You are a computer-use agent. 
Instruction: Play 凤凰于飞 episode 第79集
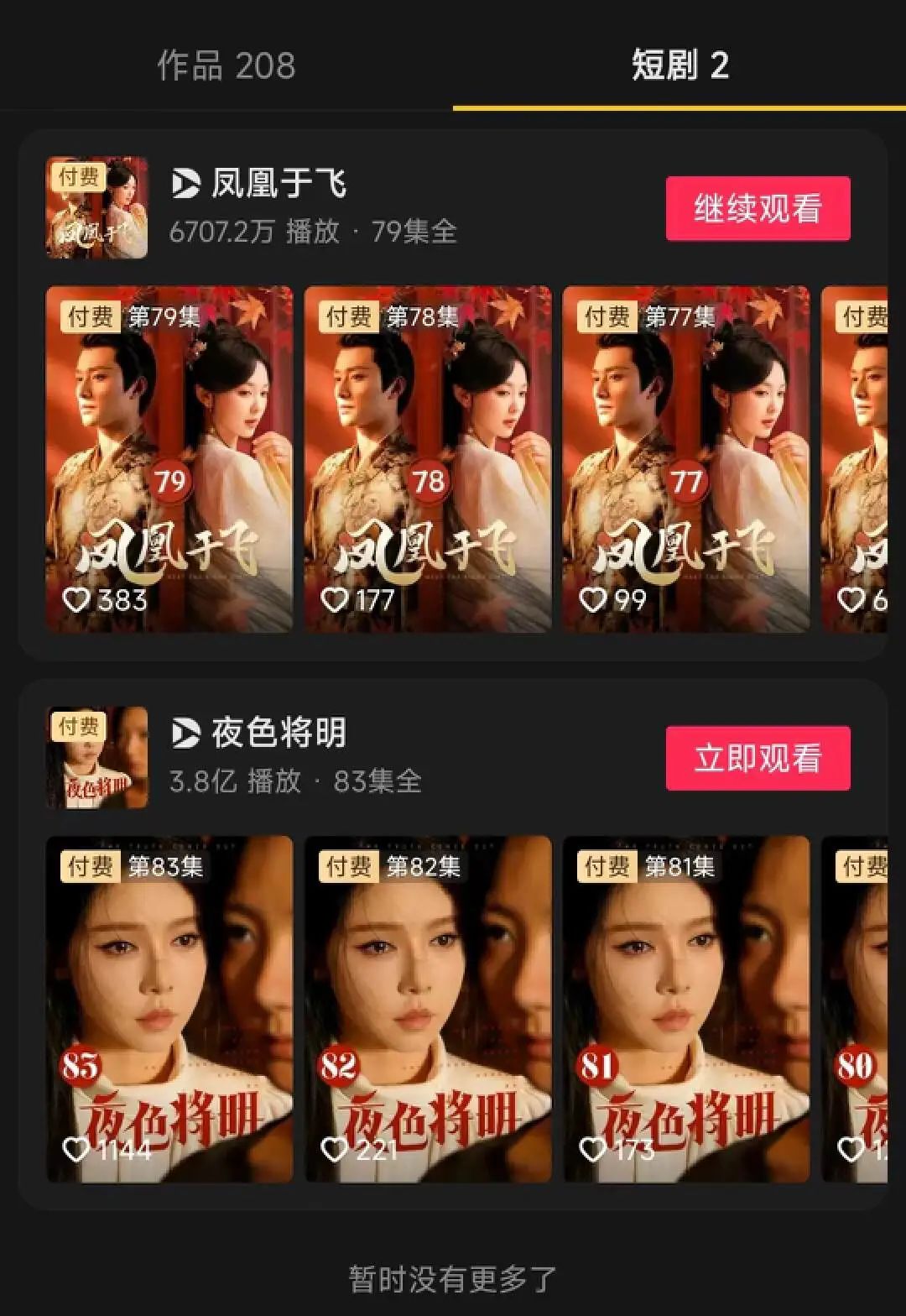169,459
